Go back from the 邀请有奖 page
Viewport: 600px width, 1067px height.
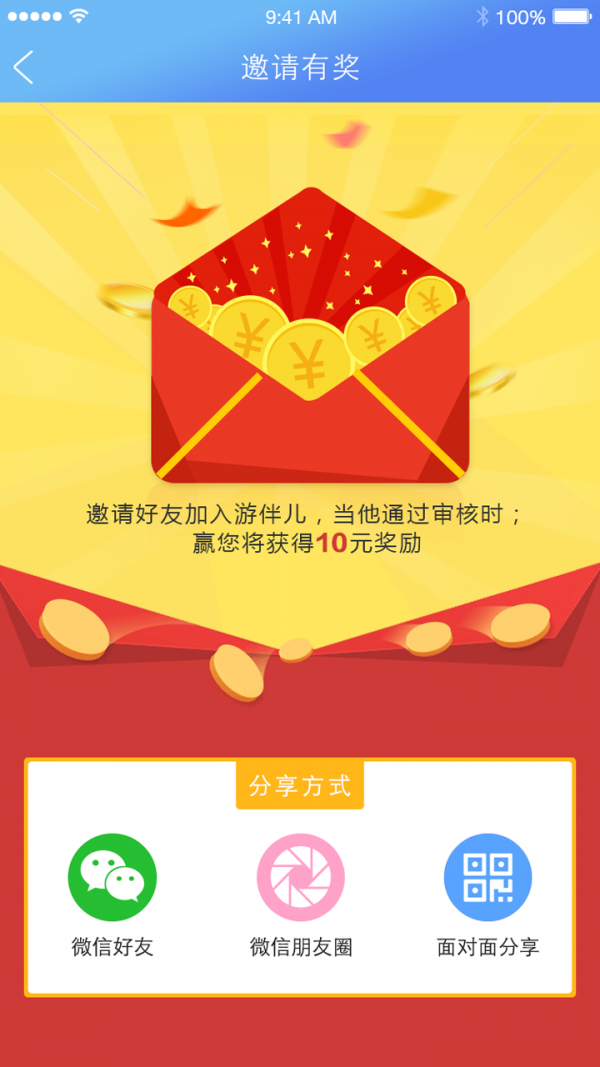click(x=24, y=68)
